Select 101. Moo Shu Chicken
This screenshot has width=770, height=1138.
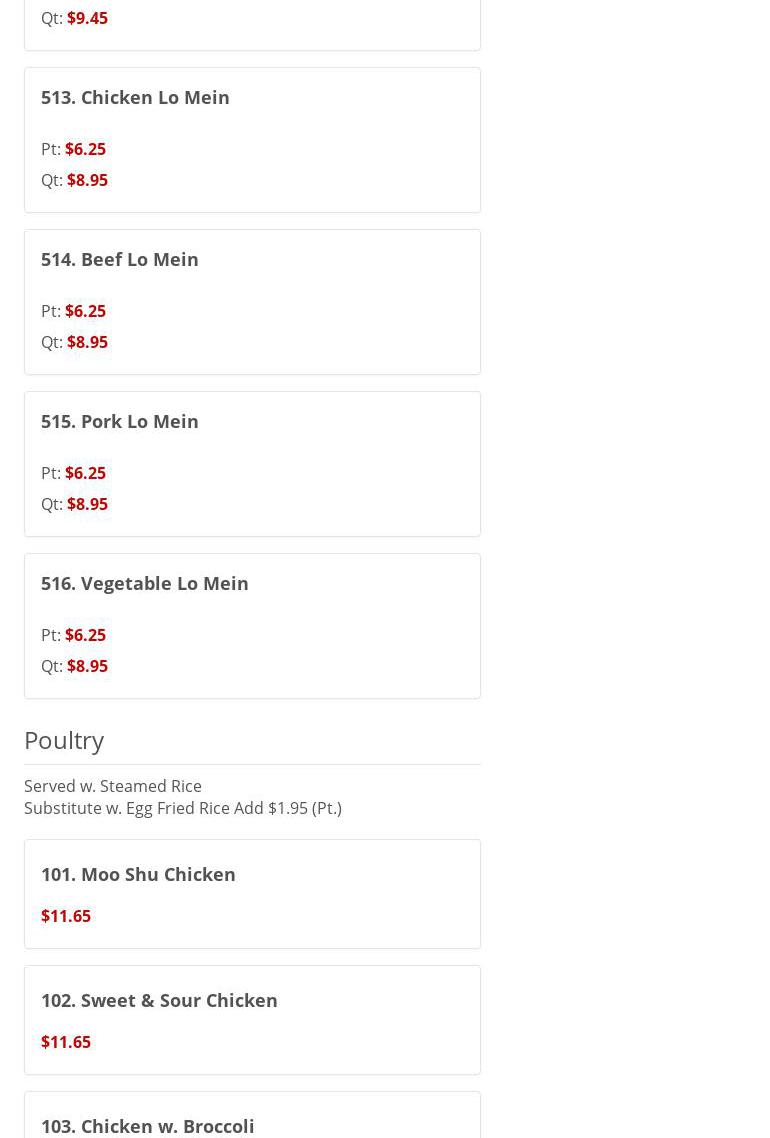138,875
